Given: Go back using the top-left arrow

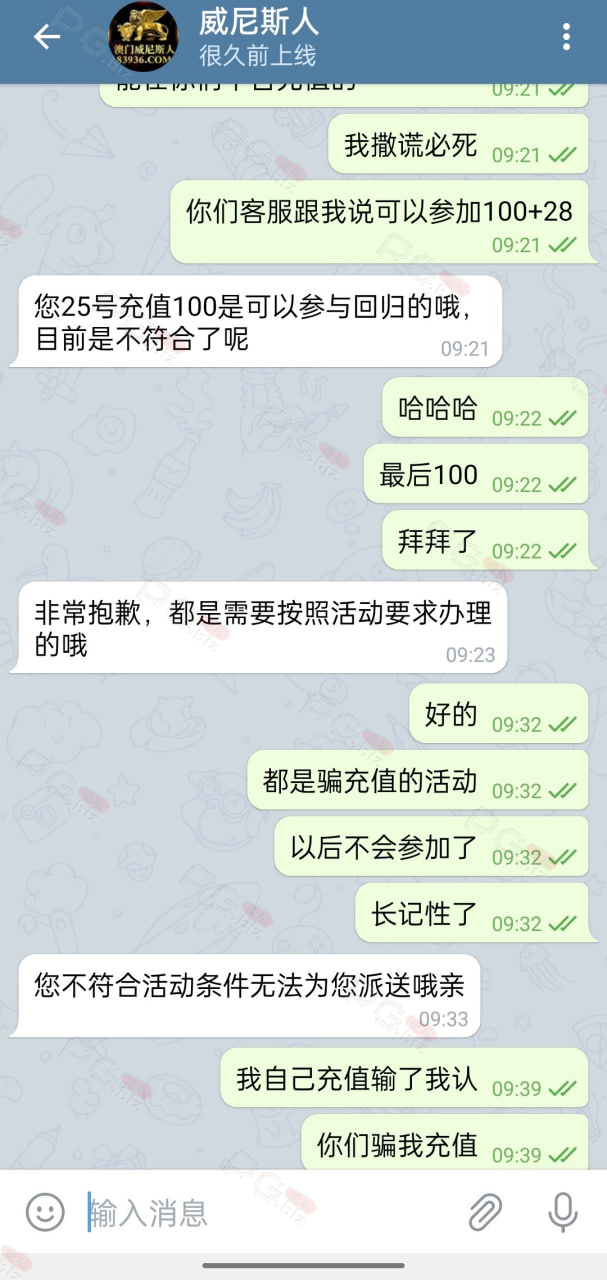Looking at the screenshot, I should point(47,38).
